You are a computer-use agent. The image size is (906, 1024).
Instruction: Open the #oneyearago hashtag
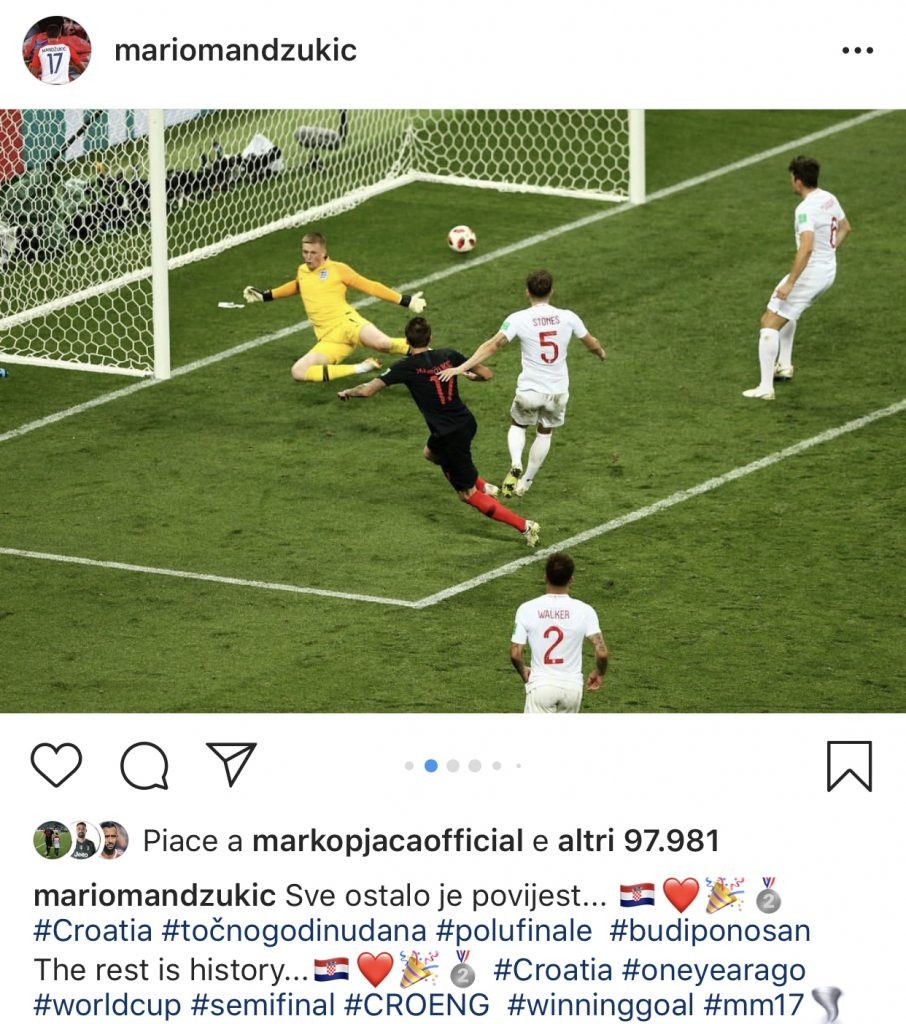tap(713, 969)
